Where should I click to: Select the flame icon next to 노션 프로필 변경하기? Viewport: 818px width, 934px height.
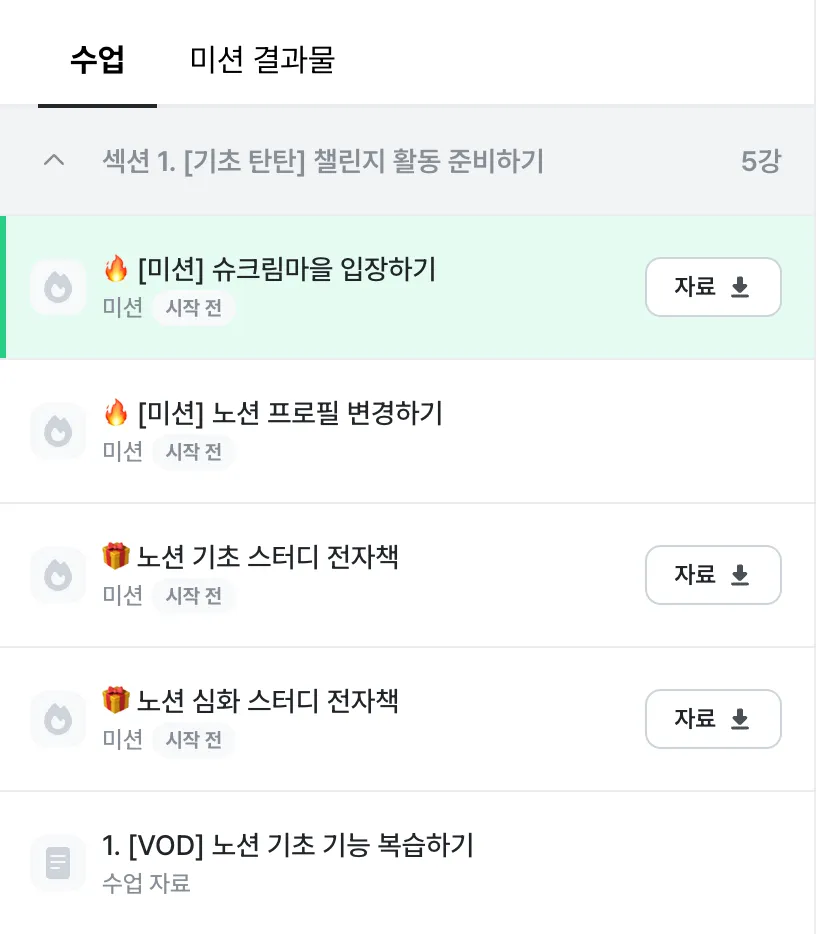pyautogui.click(x=58, y=431)
